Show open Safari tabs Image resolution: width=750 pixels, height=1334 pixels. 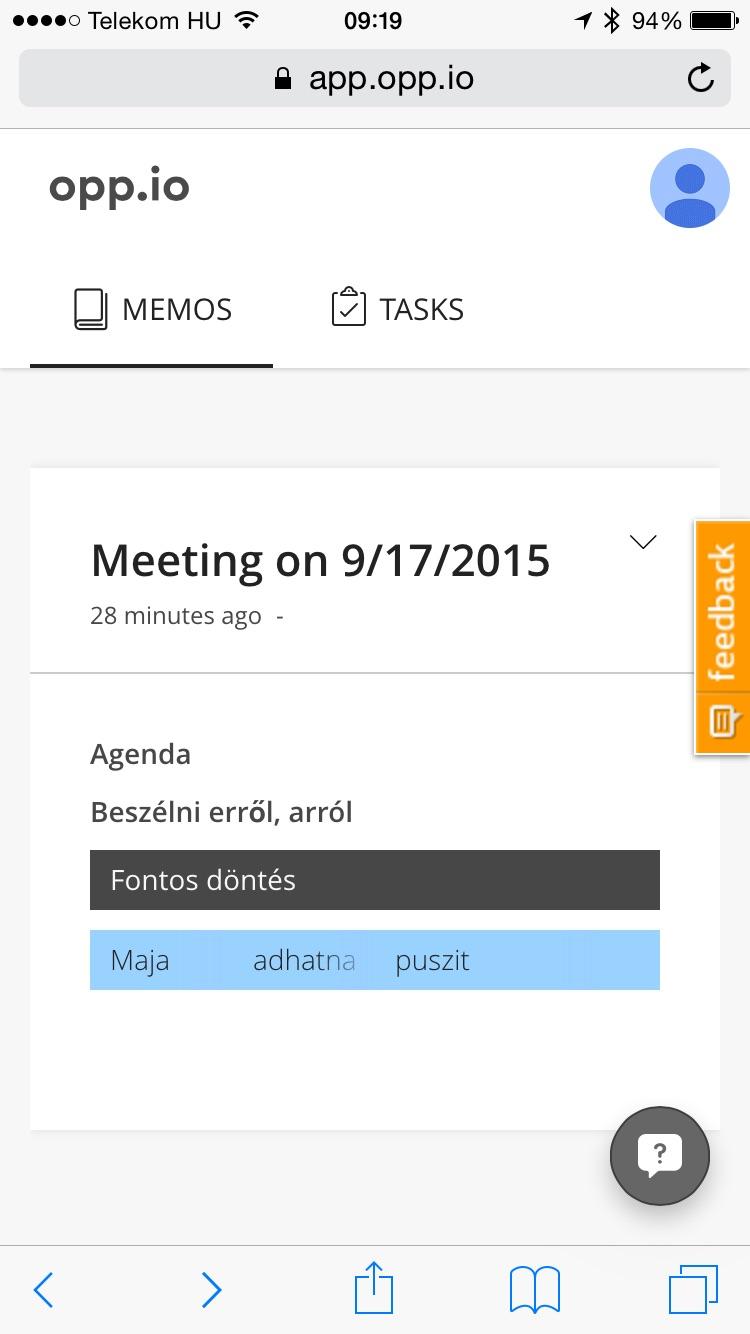693,1289
